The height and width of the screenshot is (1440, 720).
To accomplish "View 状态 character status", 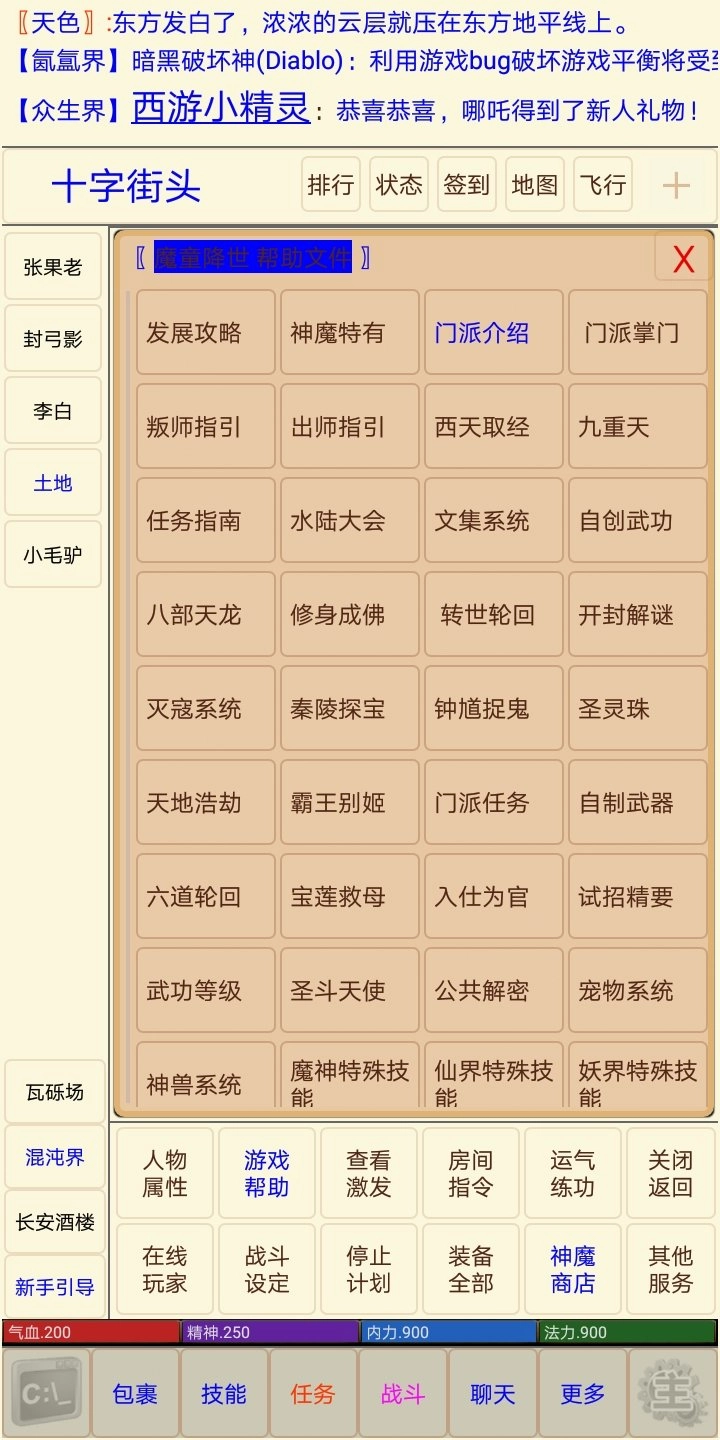I will click(398, 184).
